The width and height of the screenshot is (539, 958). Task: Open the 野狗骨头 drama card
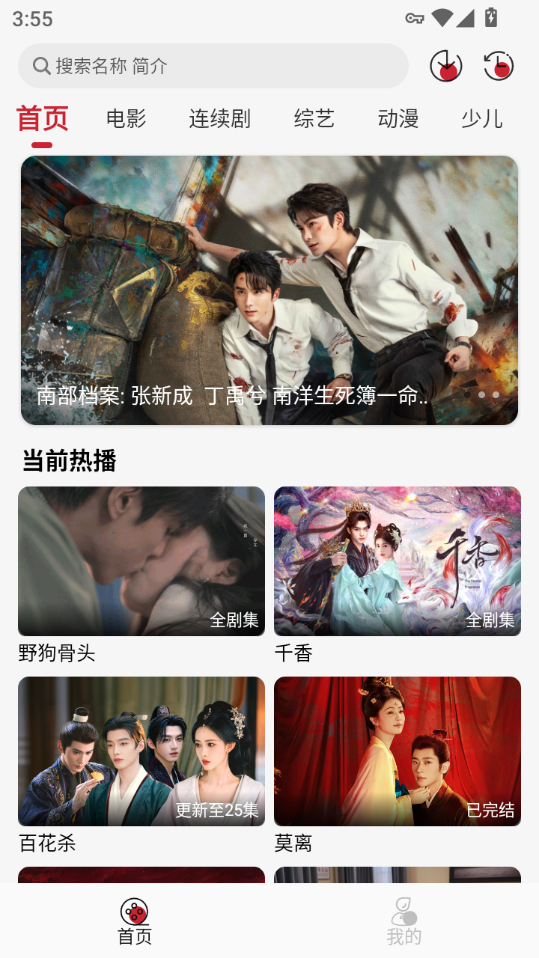click(x=141, y=576)
